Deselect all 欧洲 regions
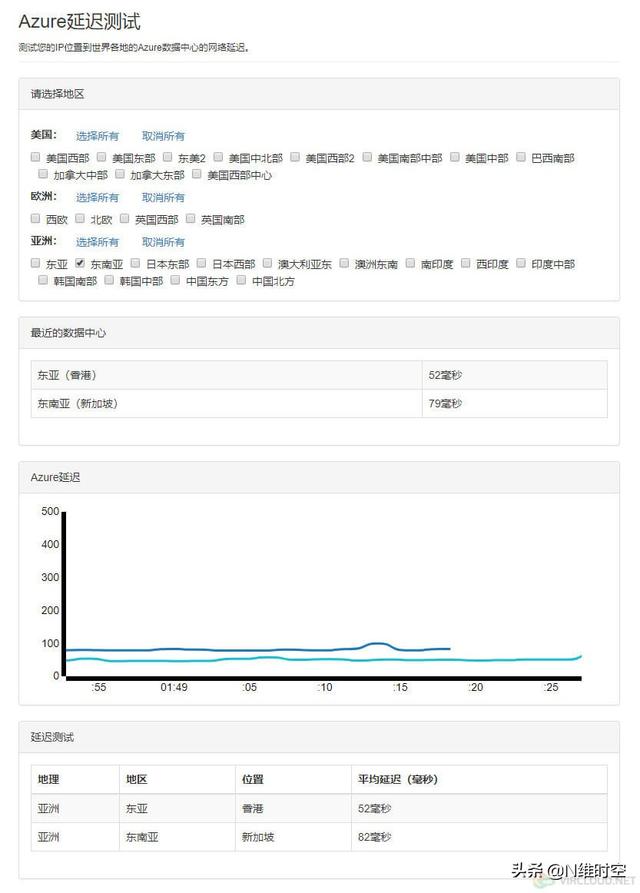640x893 pixels. (163, 198)
